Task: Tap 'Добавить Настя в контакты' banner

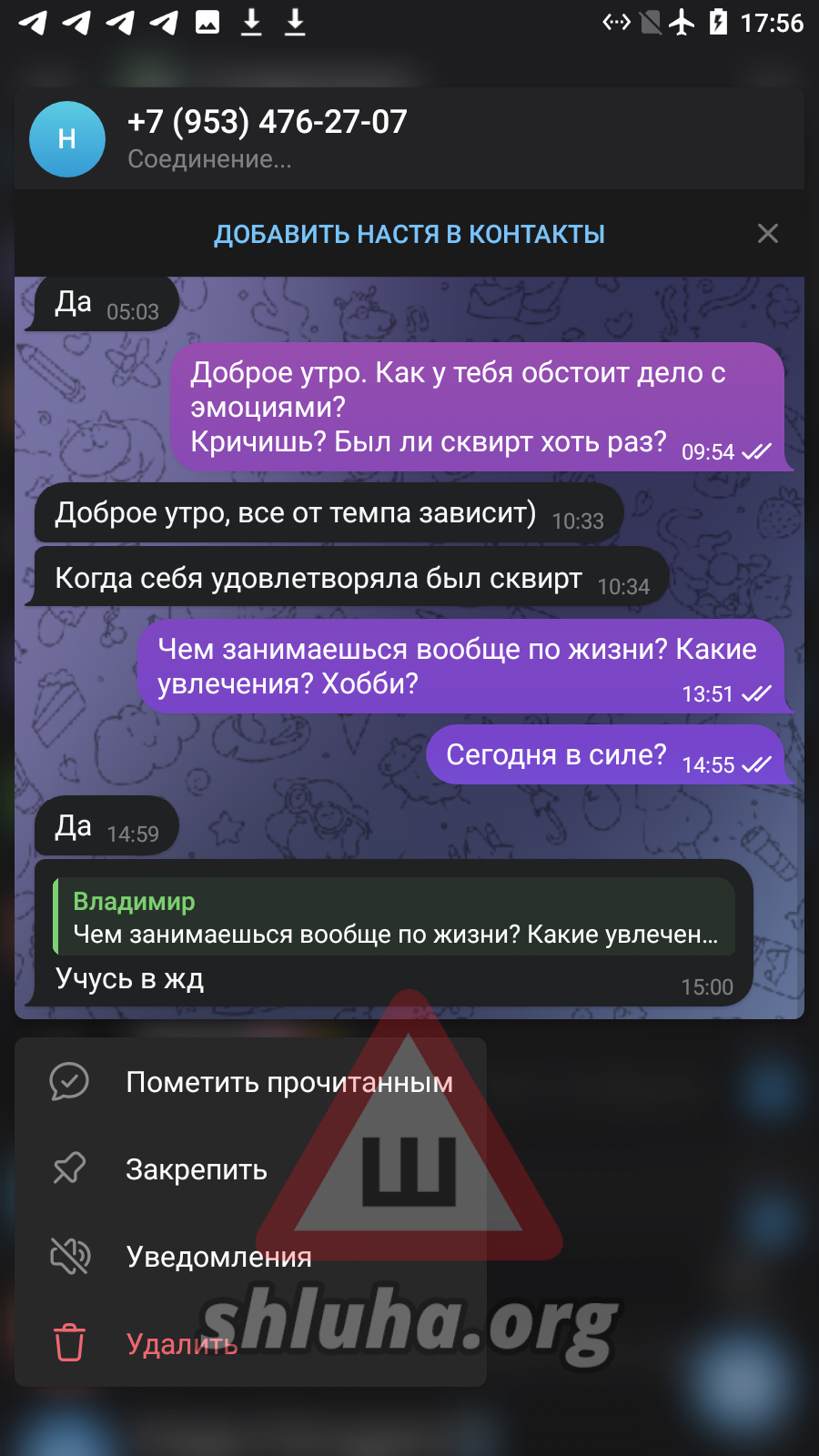Action: pos(409,235)
